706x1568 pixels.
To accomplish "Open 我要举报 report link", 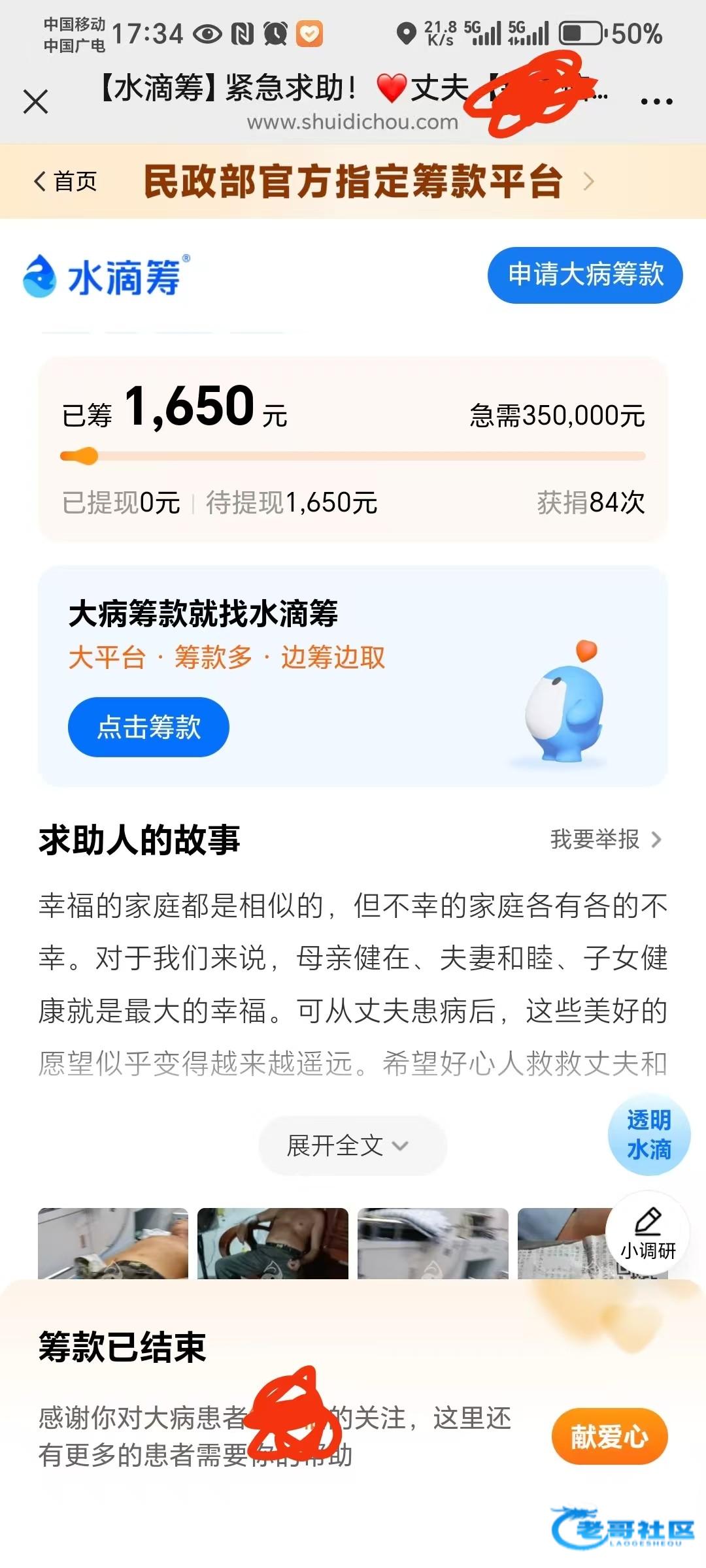I will click(x=605, y=840).
